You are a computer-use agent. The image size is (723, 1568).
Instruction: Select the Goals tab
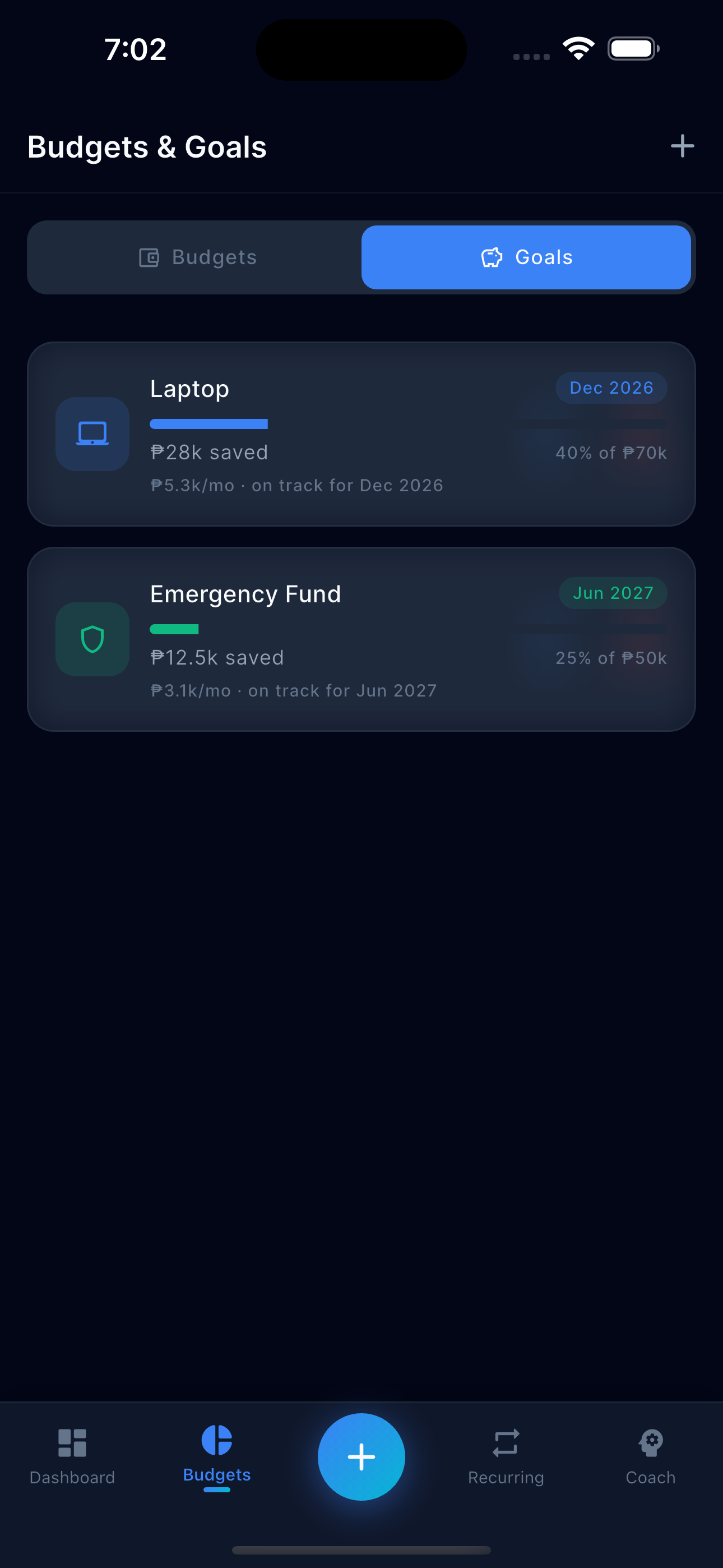(527, 257)
